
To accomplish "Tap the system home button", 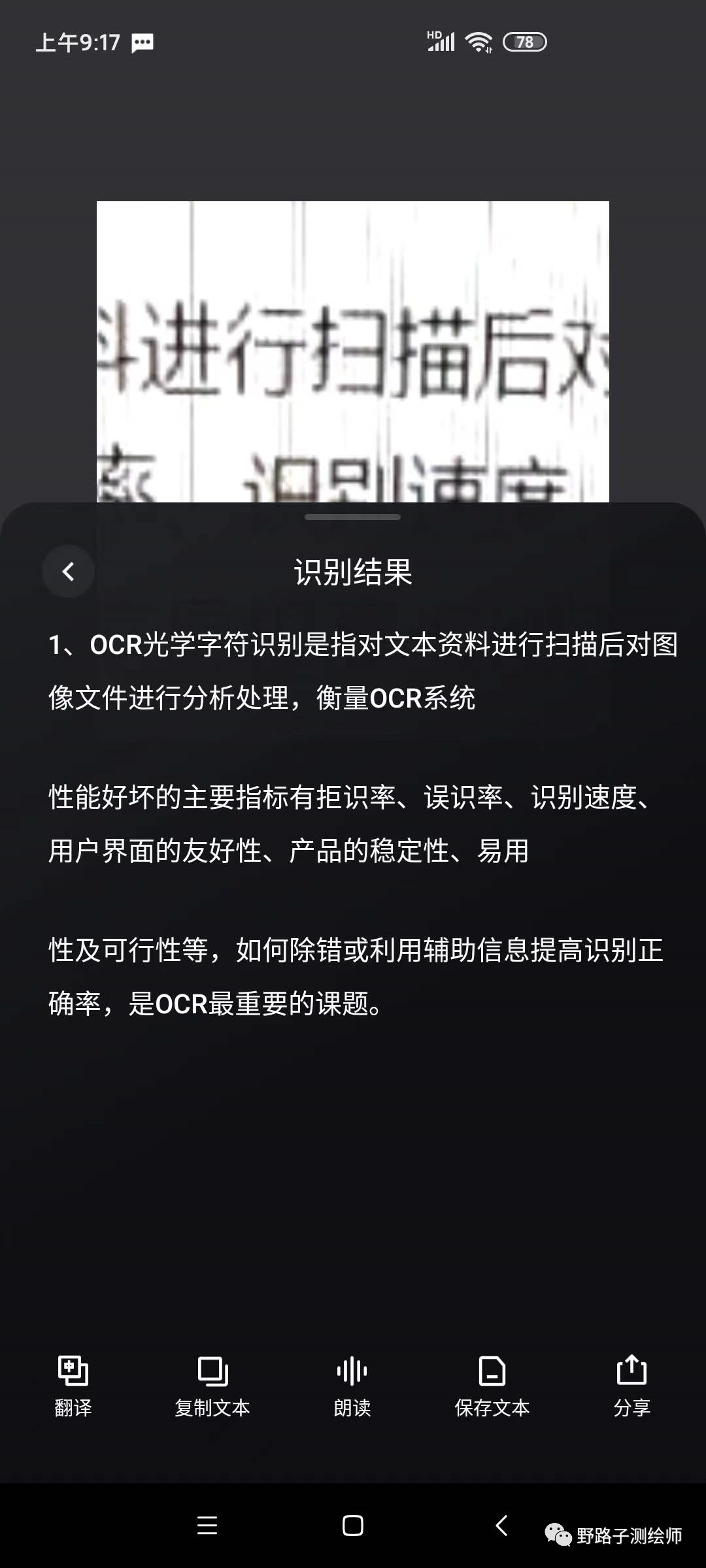I will pyautogui.click(x=353, y=1526).
